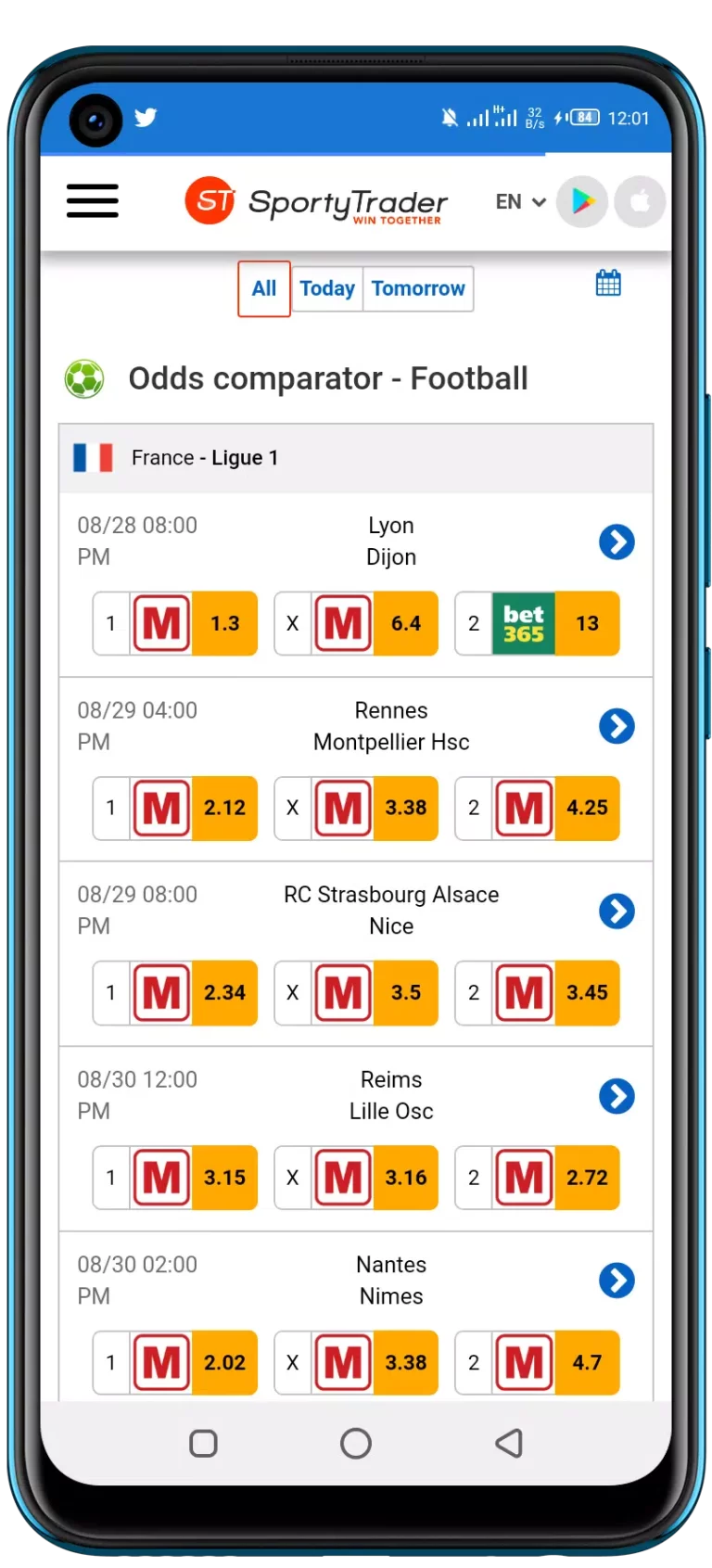This screenshot has height=1568, width=712.
Task: Open Nantes vs Nimes details arrow
Action: pos(617,1281)
